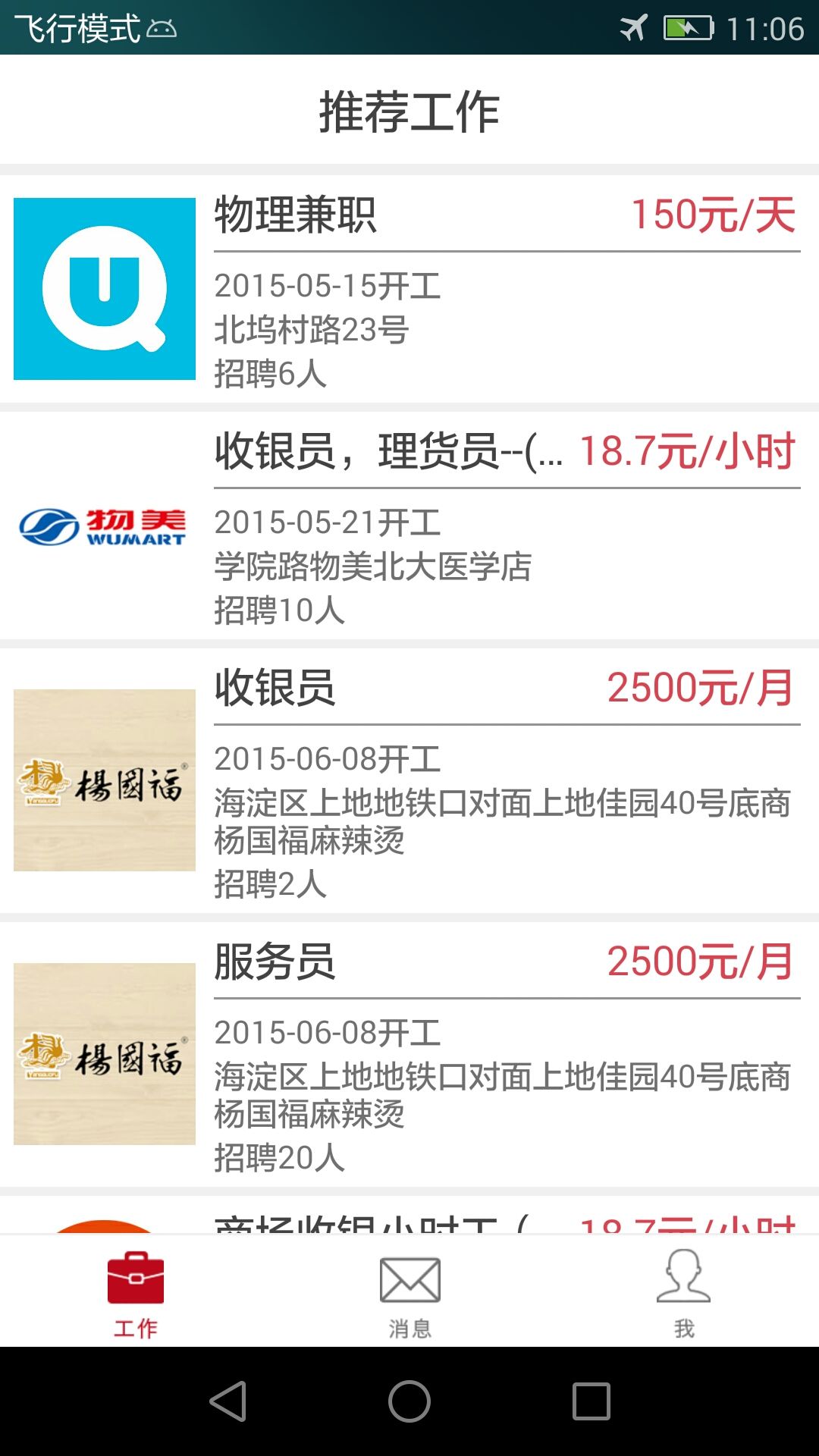This screenshot has width=819, height=1456.
Task: Select the 工作 tab
Action: pyautogui.click(x=136, y=1292)
